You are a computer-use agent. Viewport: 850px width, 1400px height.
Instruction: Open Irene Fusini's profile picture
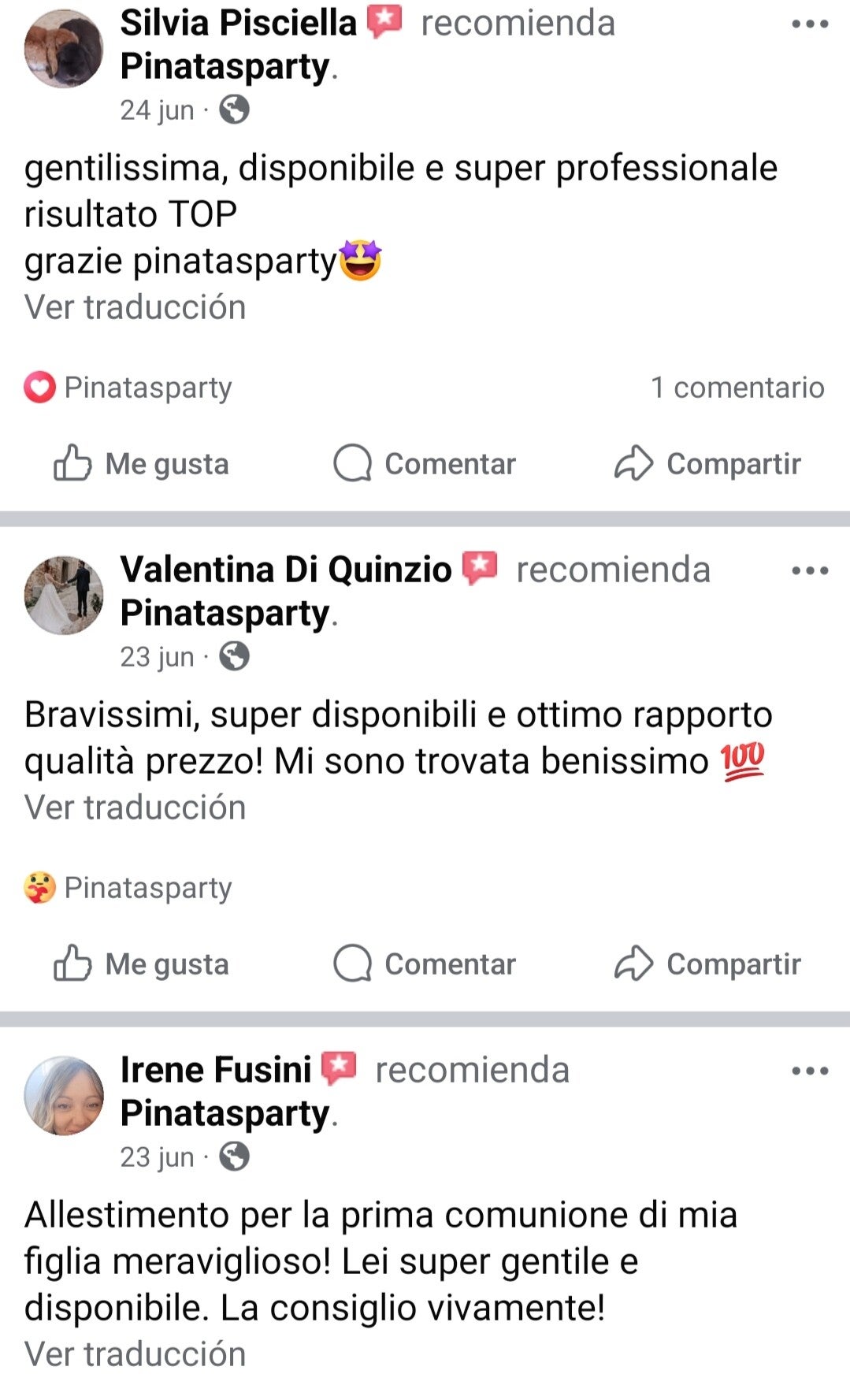coord(64,1096)
